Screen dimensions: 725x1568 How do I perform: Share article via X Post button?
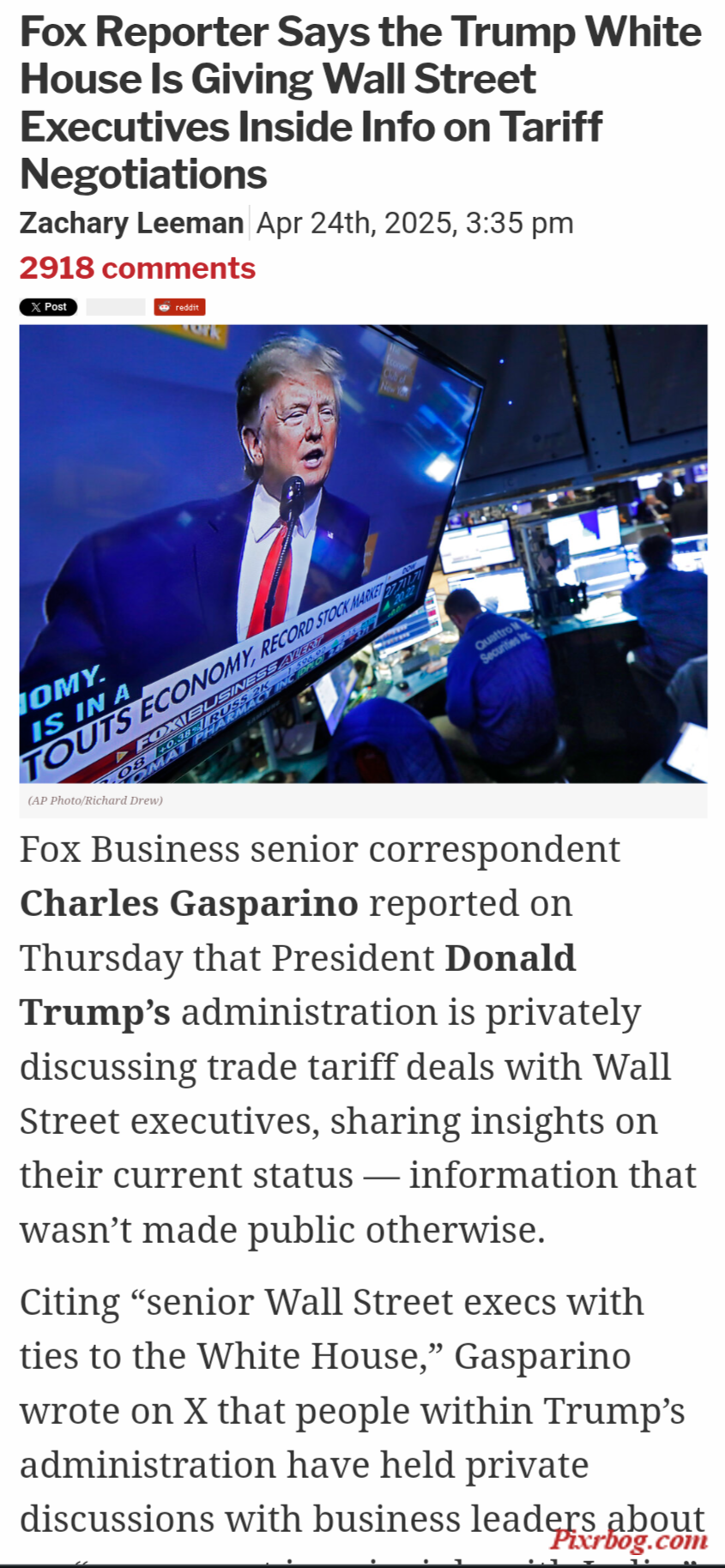[48, 307]
